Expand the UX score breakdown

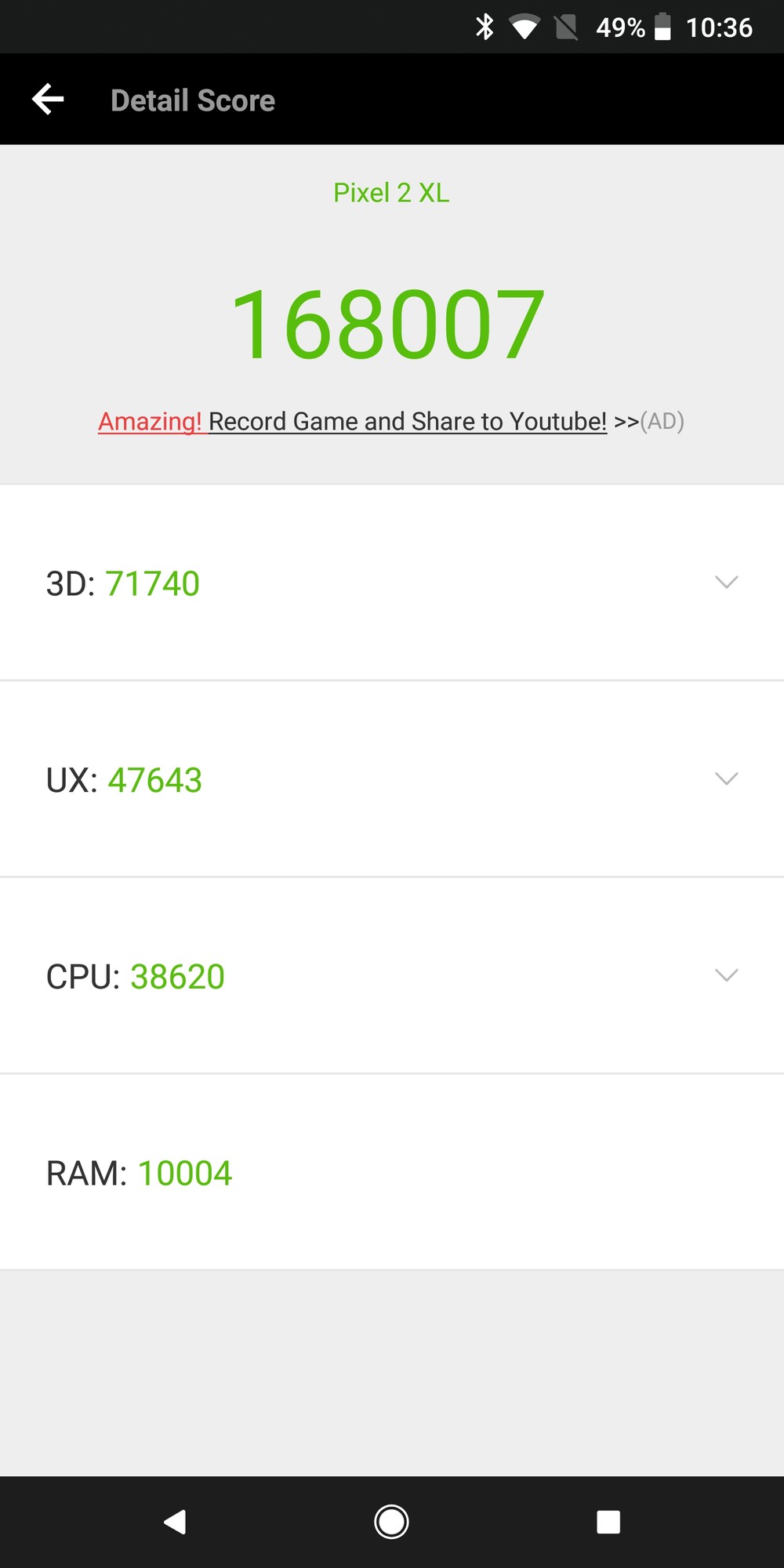pos(726,779)
